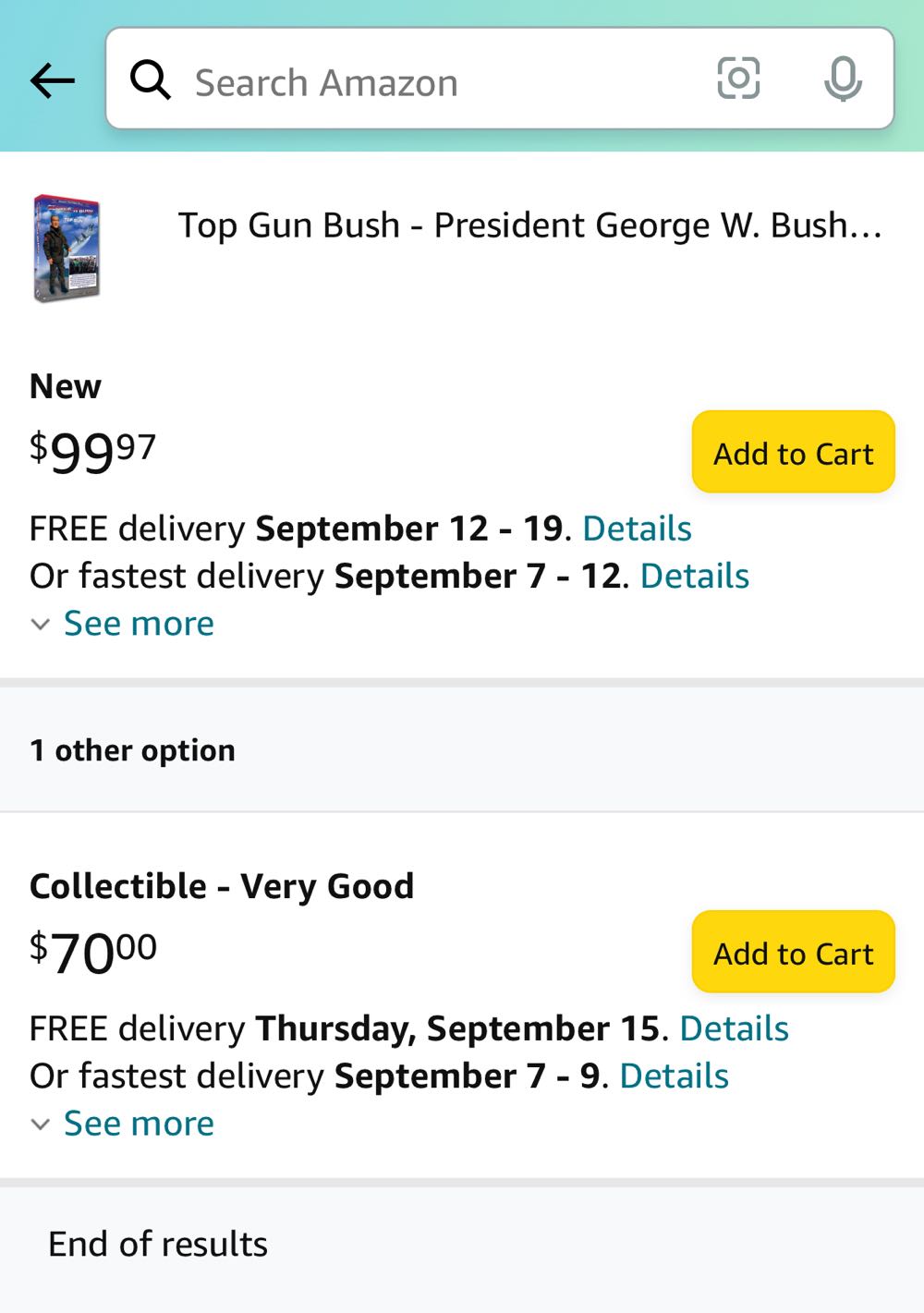Tap the chevron beside the first See more
This screenshot has height=1313, width=924.
pos(38,625)
